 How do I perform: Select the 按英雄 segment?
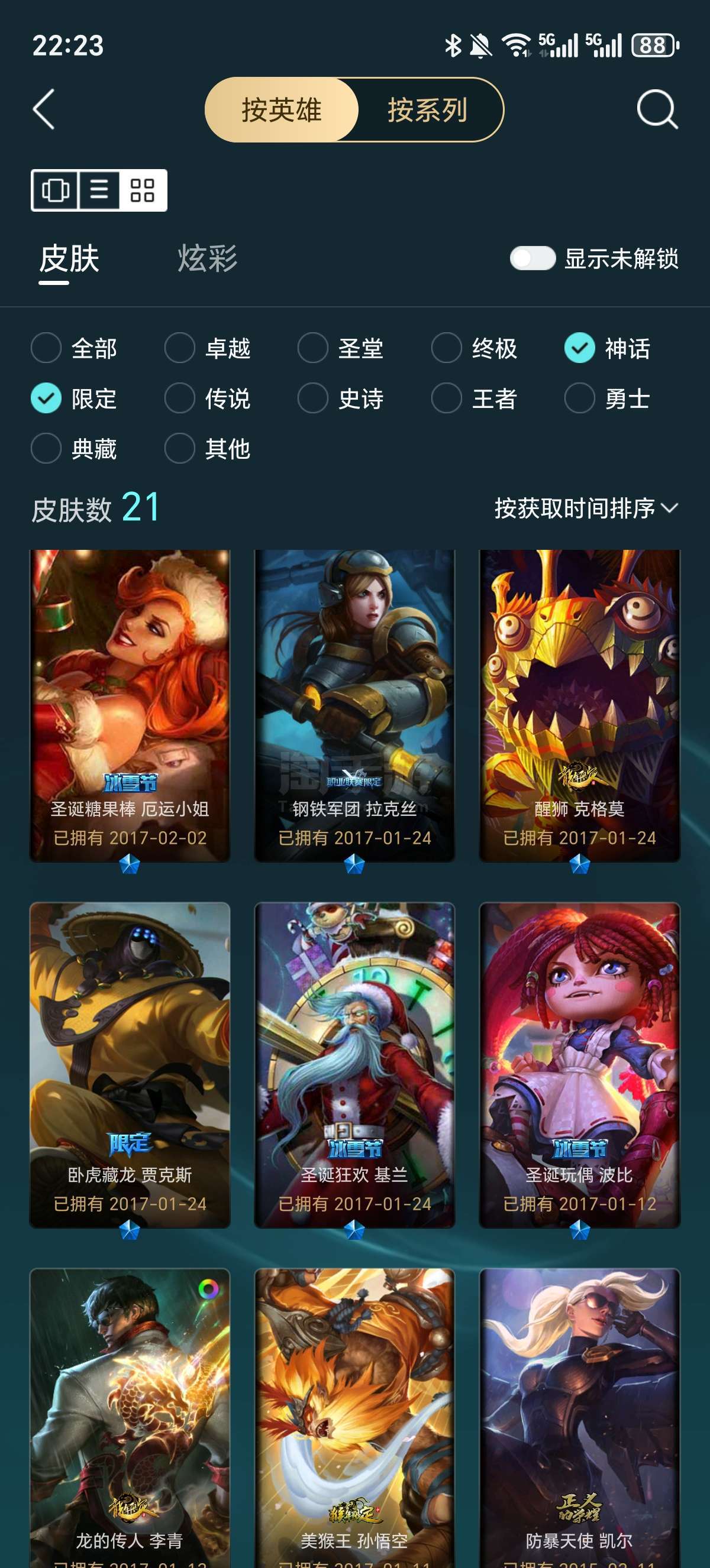(x=281, y=110)
